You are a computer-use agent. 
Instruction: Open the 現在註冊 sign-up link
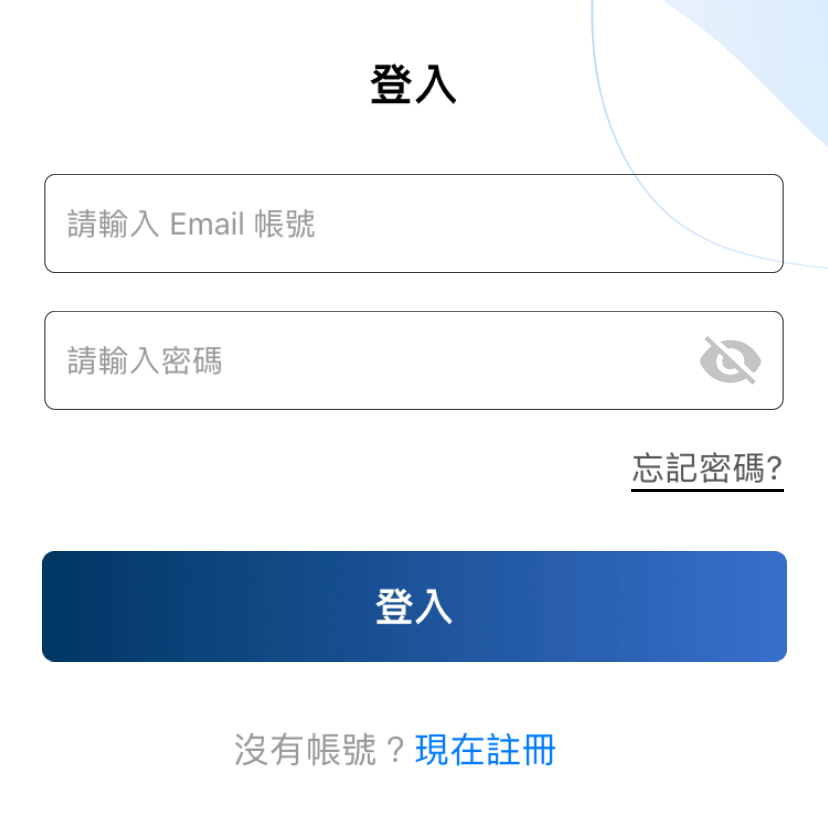485,749
